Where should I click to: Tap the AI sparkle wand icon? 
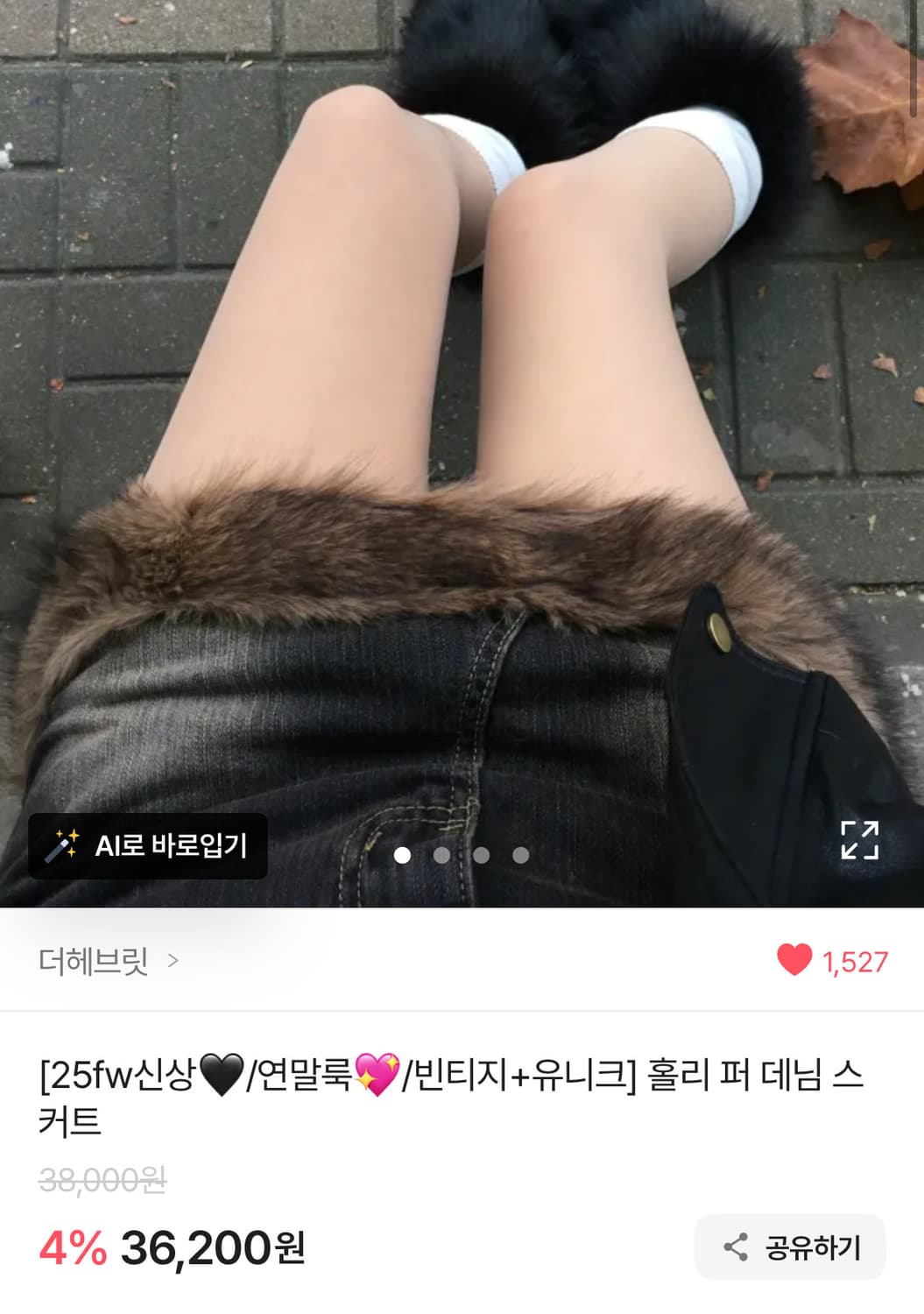coord(65,845)
